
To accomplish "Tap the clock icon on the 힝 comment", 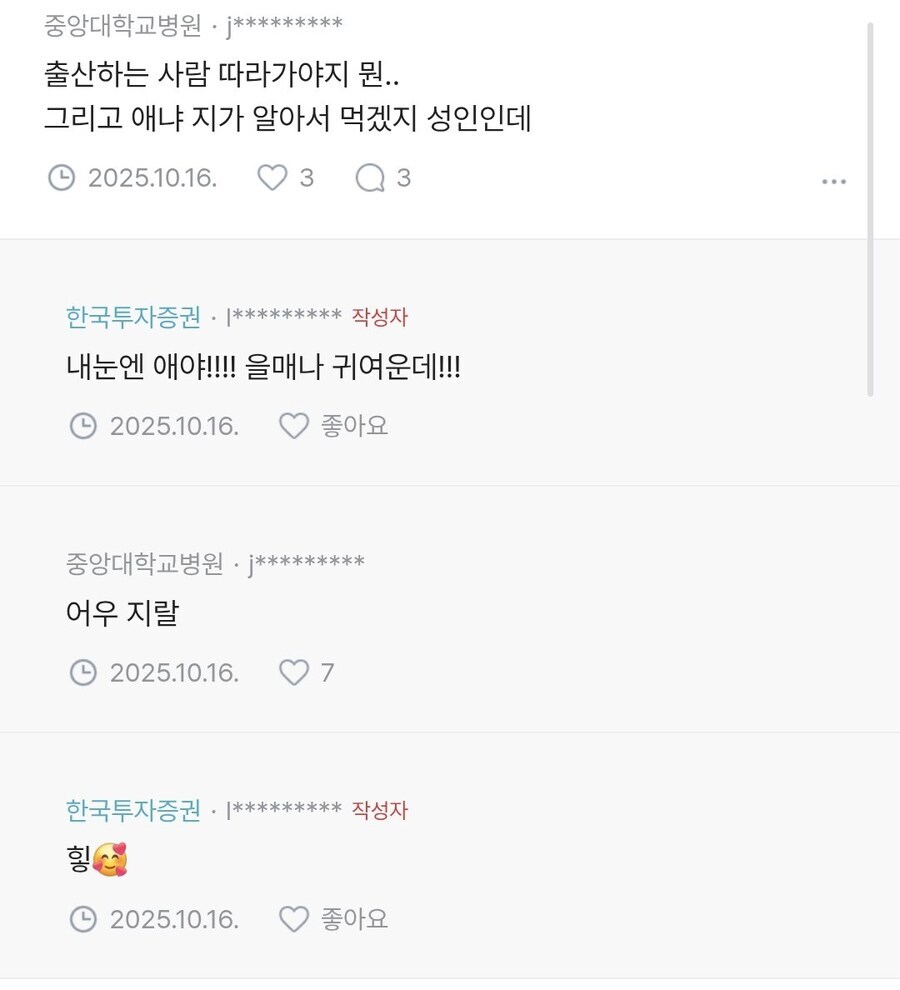I will pos(84,918).
